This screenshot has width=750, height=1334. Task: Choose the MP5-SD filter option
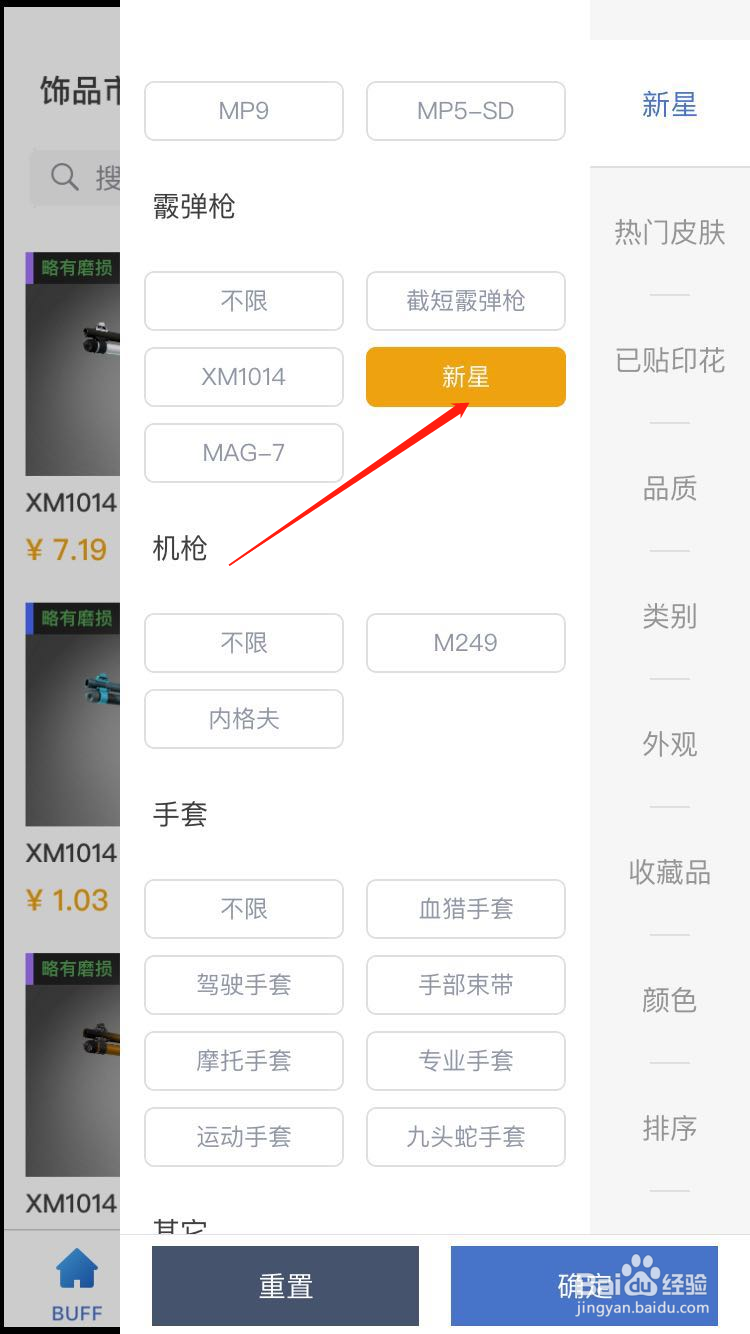pos(465,111)
